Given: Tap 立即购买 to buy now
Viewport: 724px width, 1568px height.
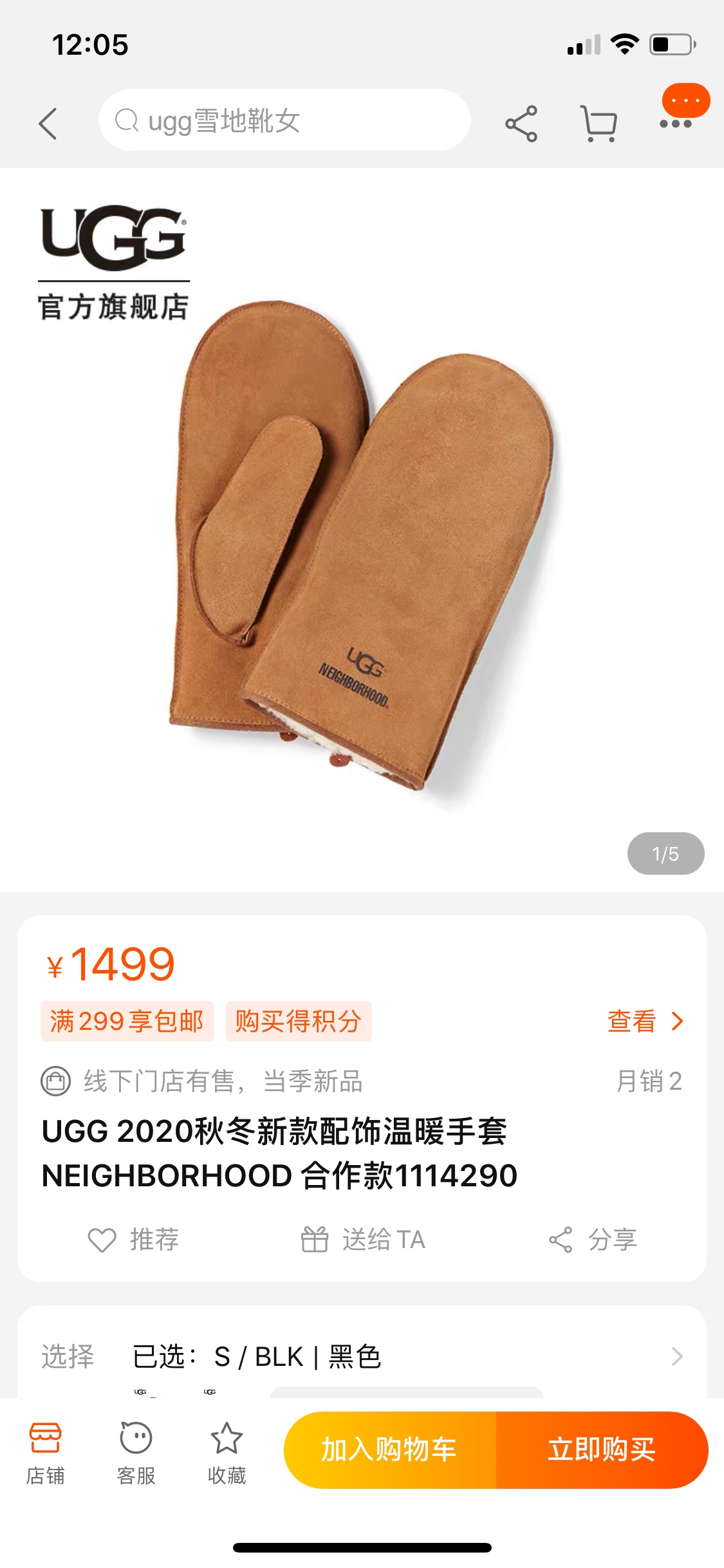Looking at the screenshot, I should tap(602, 1450).
